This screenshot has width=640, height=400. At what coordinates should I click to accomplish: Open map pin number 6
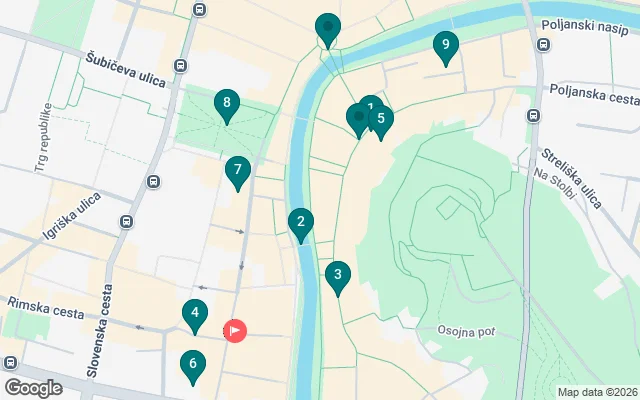pyautogui.click(x=192, y=364)
